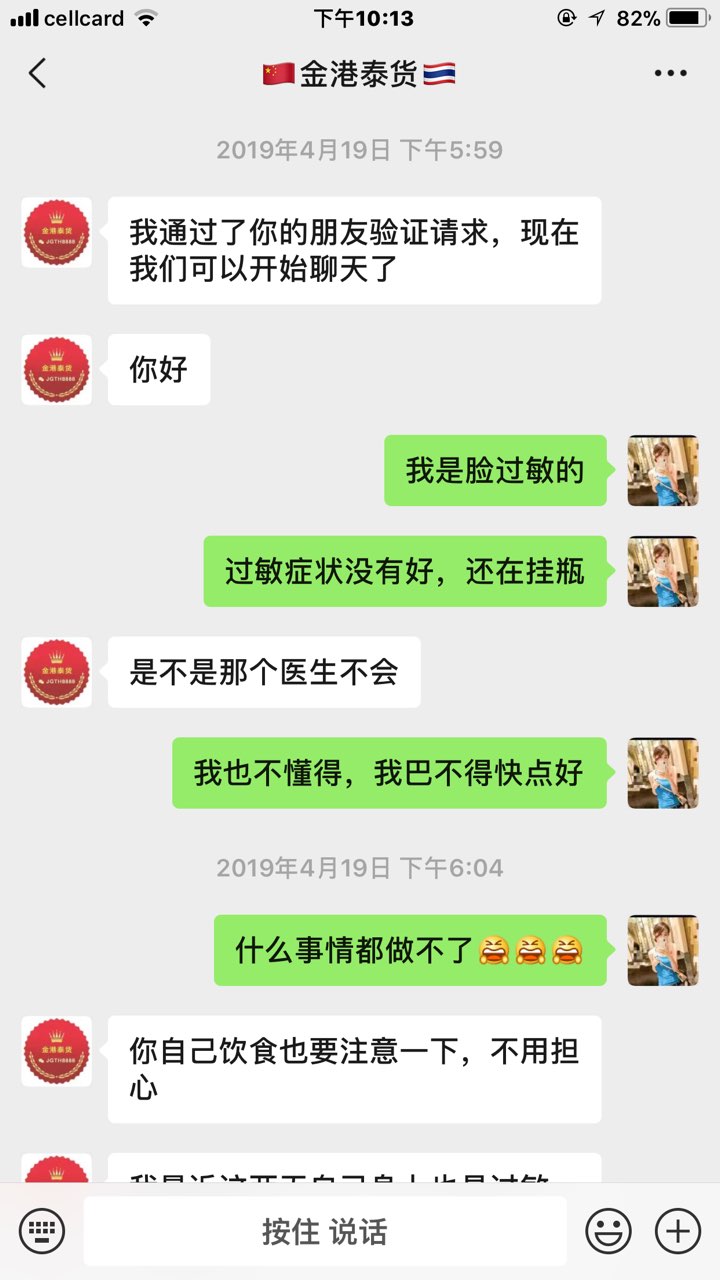Go back from the chat

pyautogui.click(x=38, y=73)
